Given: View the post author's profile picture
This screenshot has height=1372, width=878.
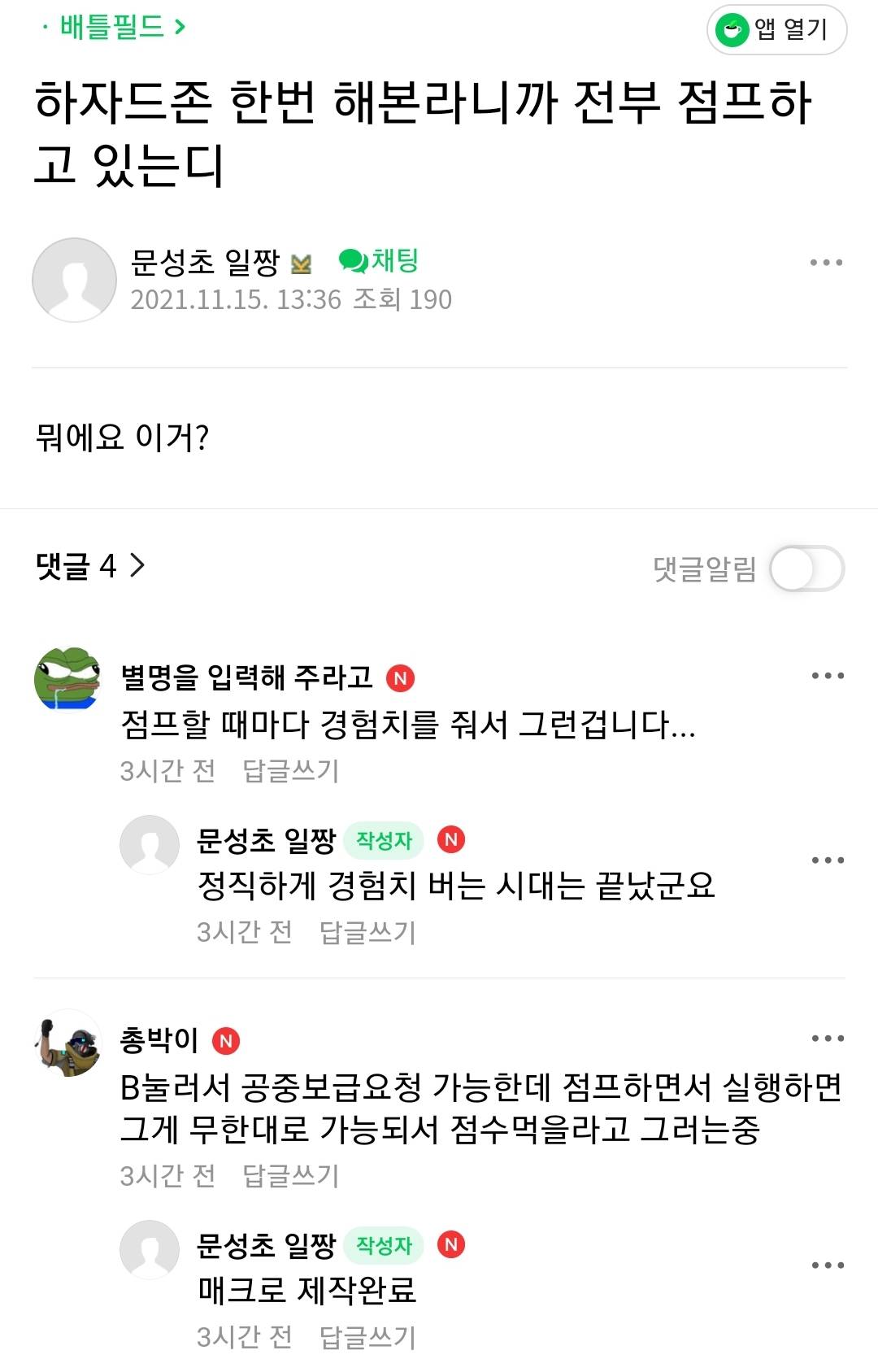Looking at the screenshot, I should (x=74, y=280).
